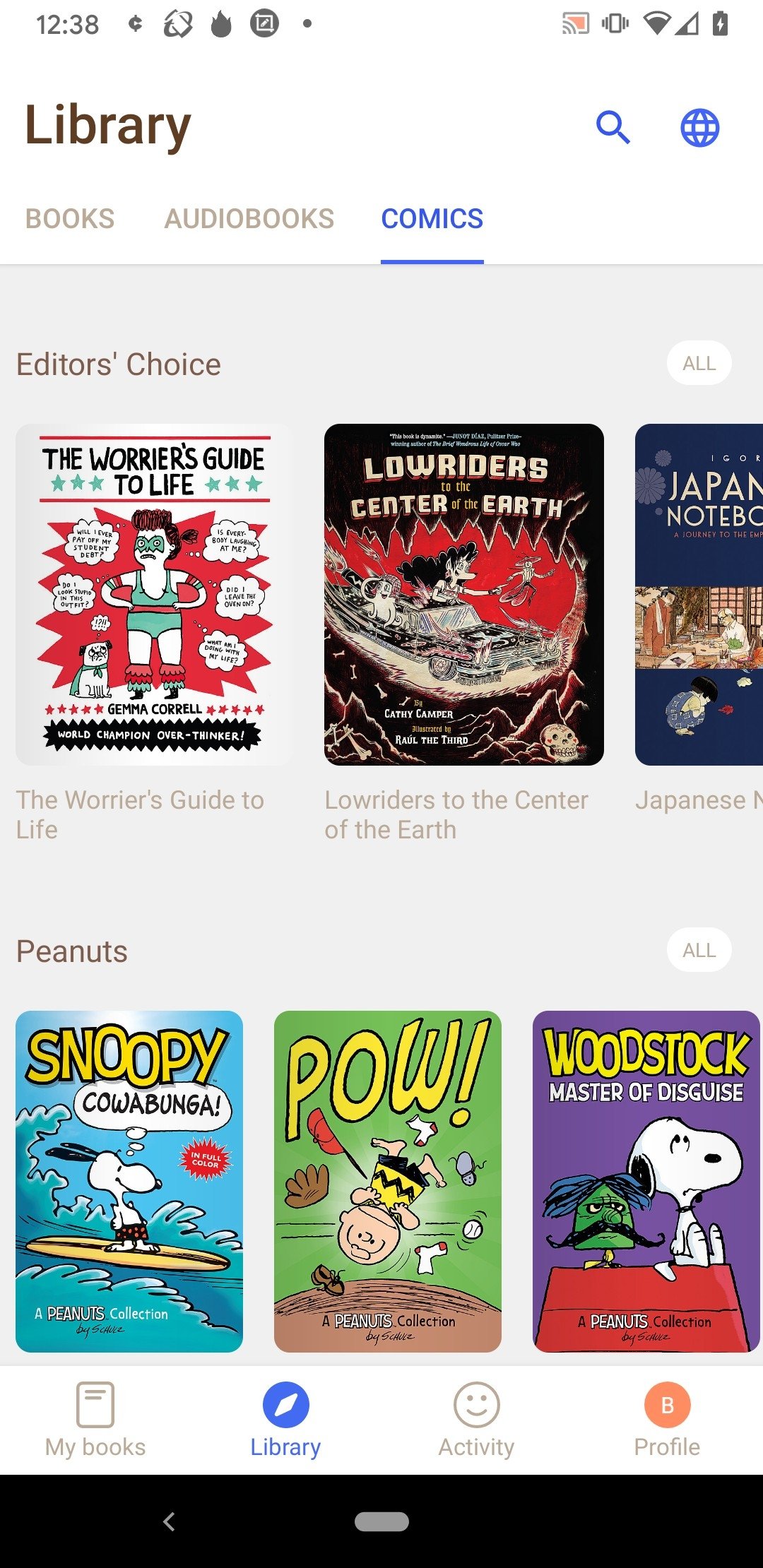This screenshot has height=1568, width=763.
Task: Tap the system back button
Action: [x=169, y=1521]
